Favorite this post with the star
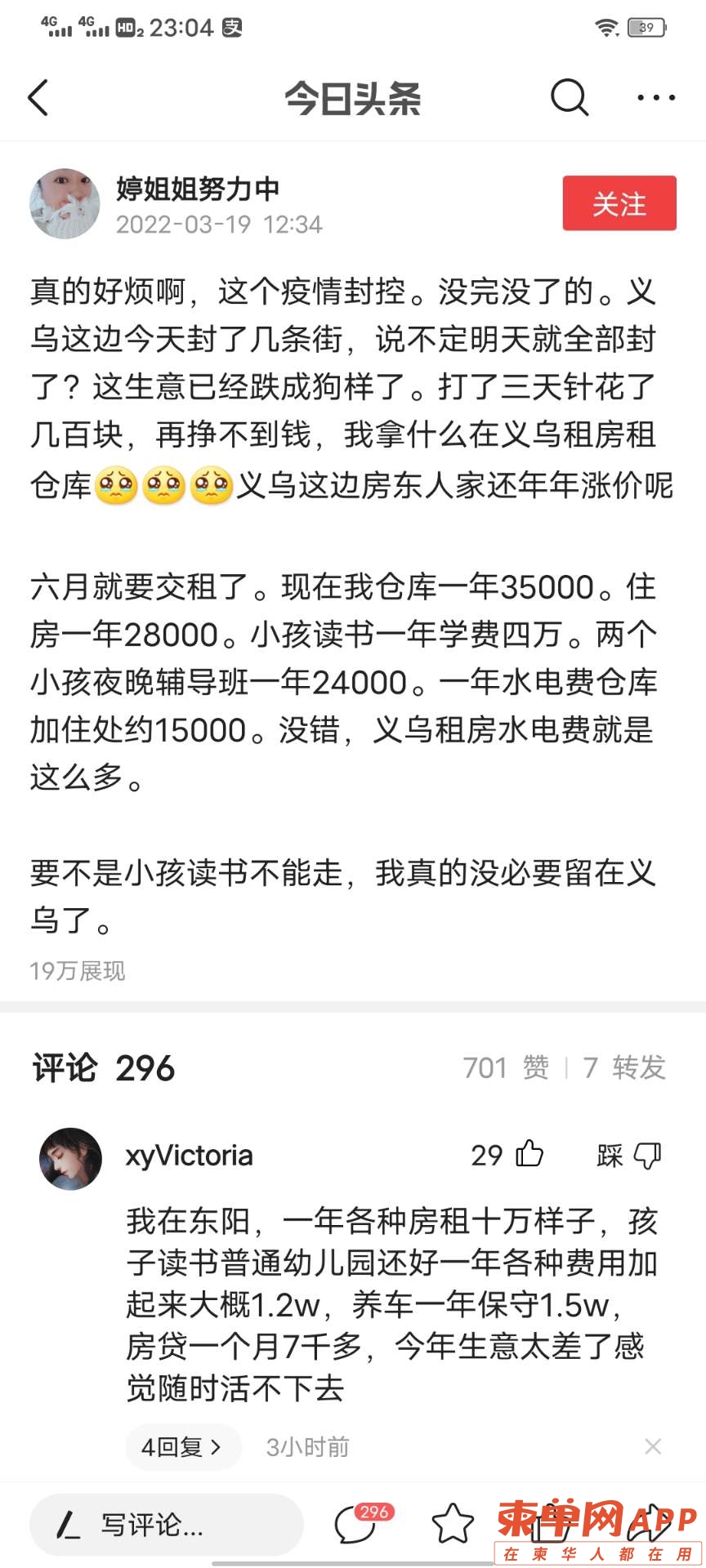Image resolution: width=706 pixels, height=1568 pixels. tap(452, 1524)
